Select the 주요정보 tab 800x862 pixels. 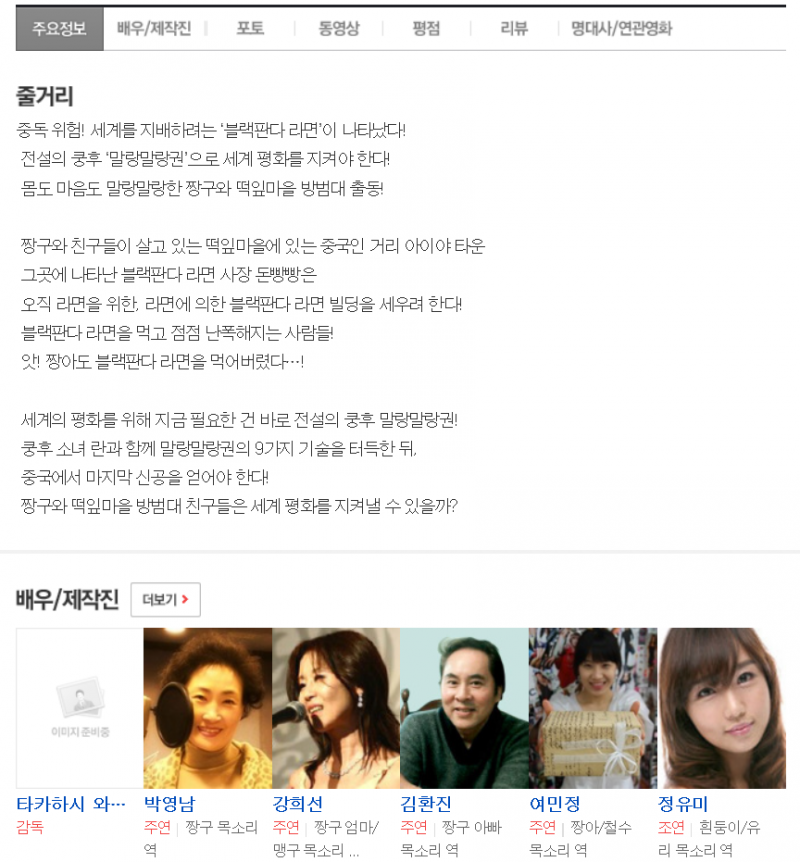point(59,29)
